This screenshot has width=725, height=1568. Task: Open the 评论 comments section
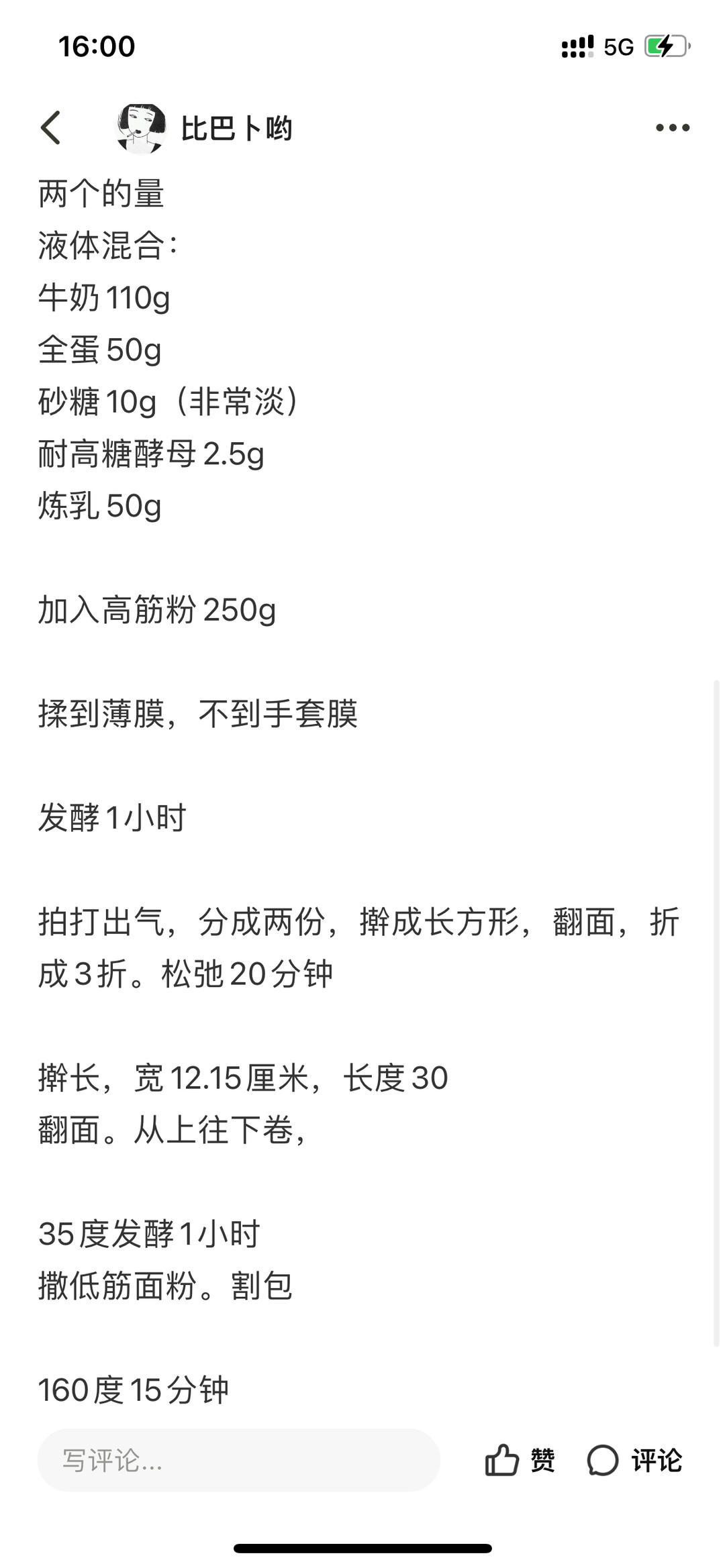point(635,1461)
